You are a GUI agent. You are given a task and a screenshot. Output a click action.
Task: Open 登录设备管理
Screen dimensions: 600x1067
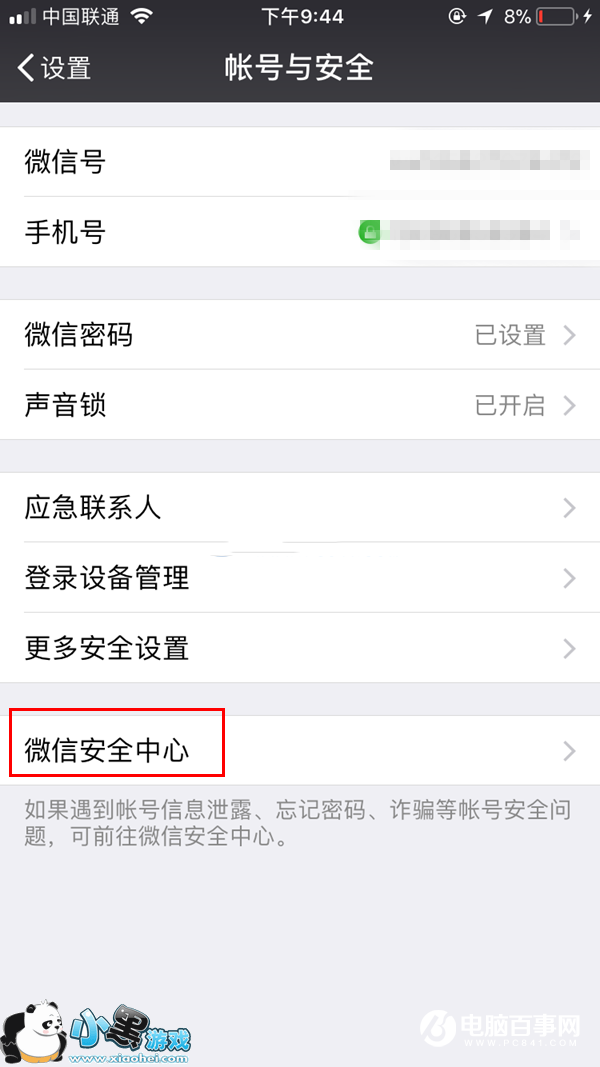coord(300,578)
